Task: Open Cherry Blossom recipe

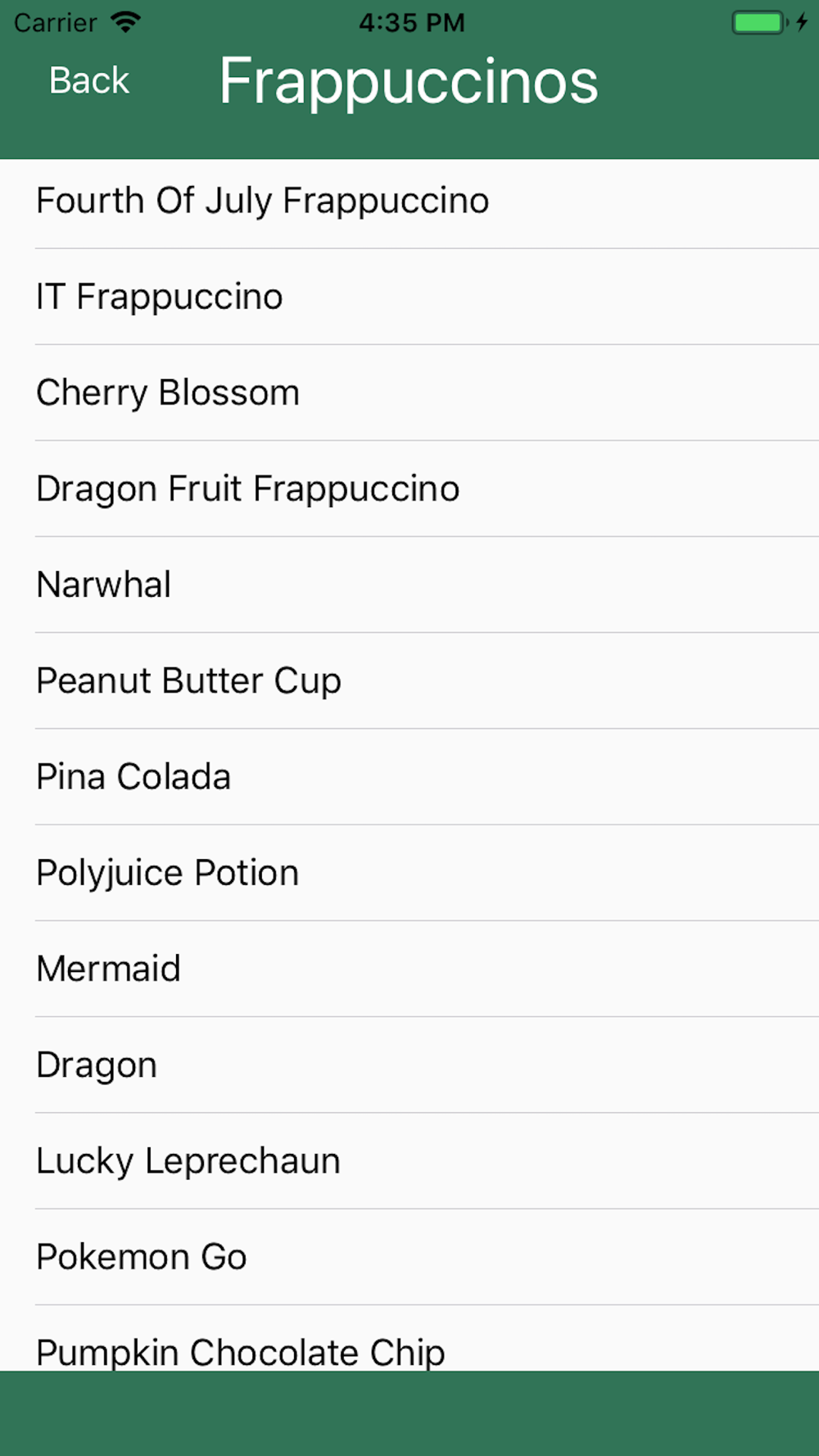Action: point(409,392)
